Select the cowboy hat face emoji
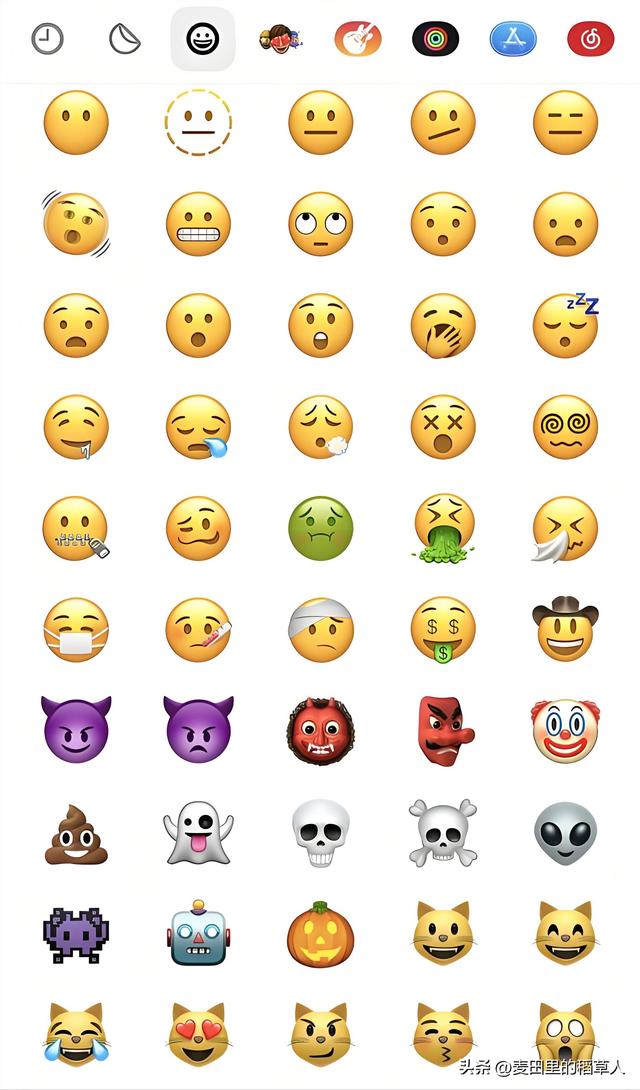 click(566, 630)
